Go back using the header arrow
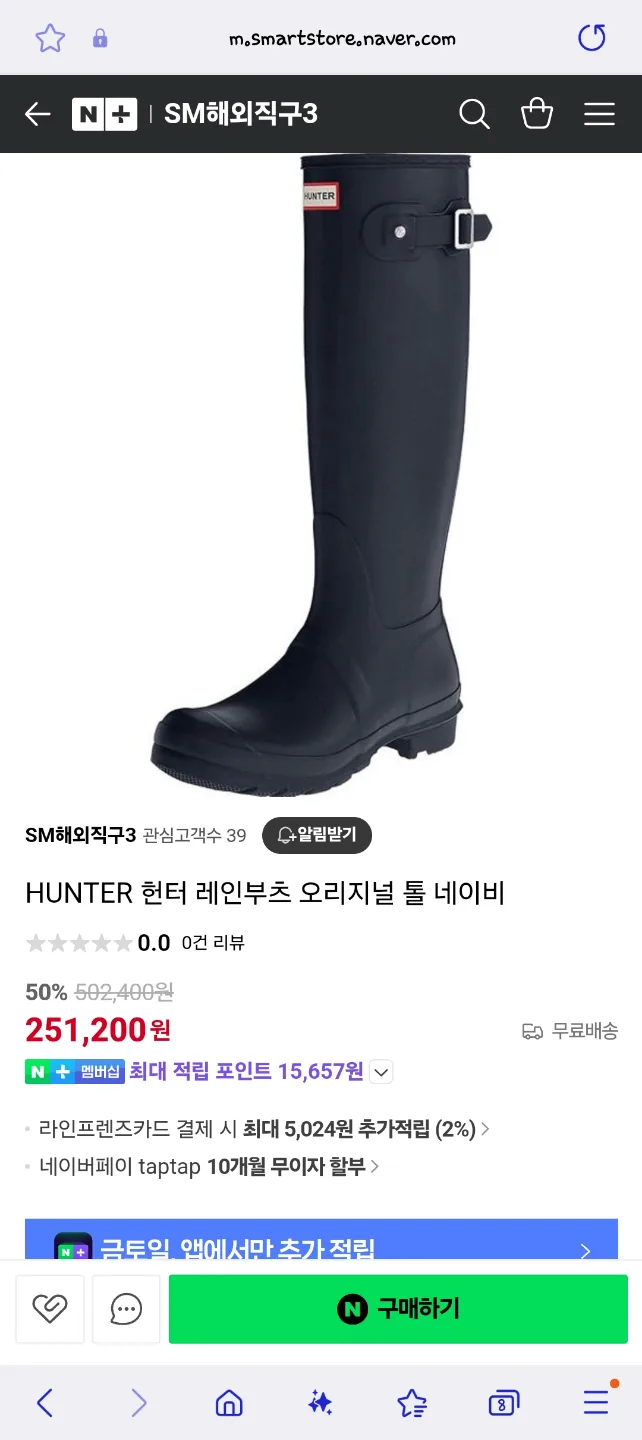The height and width of the screenshot is (1440, 642). (x=38, y=114)
